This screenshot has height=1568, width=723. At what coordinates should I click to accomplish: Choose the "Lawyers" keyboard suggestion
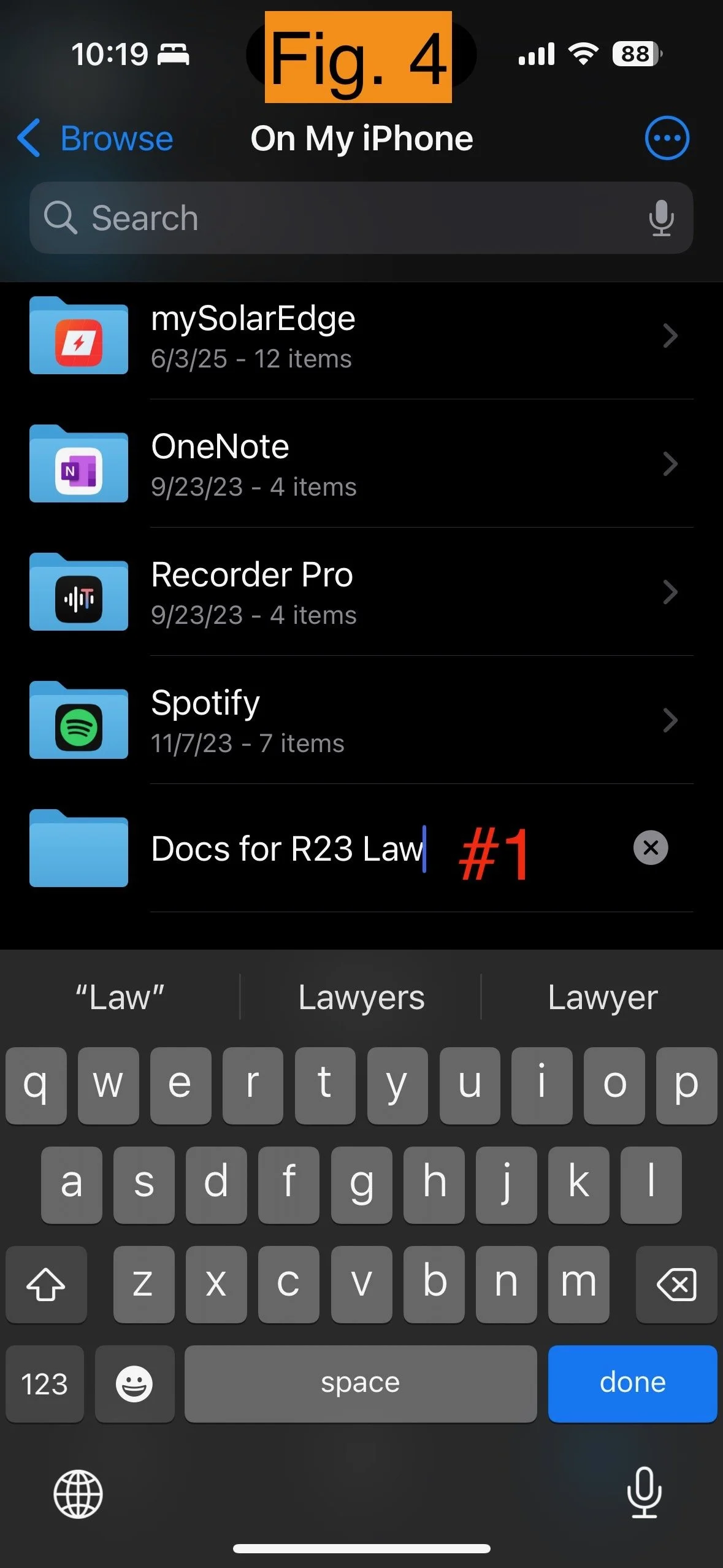click(x=361, y=997)
